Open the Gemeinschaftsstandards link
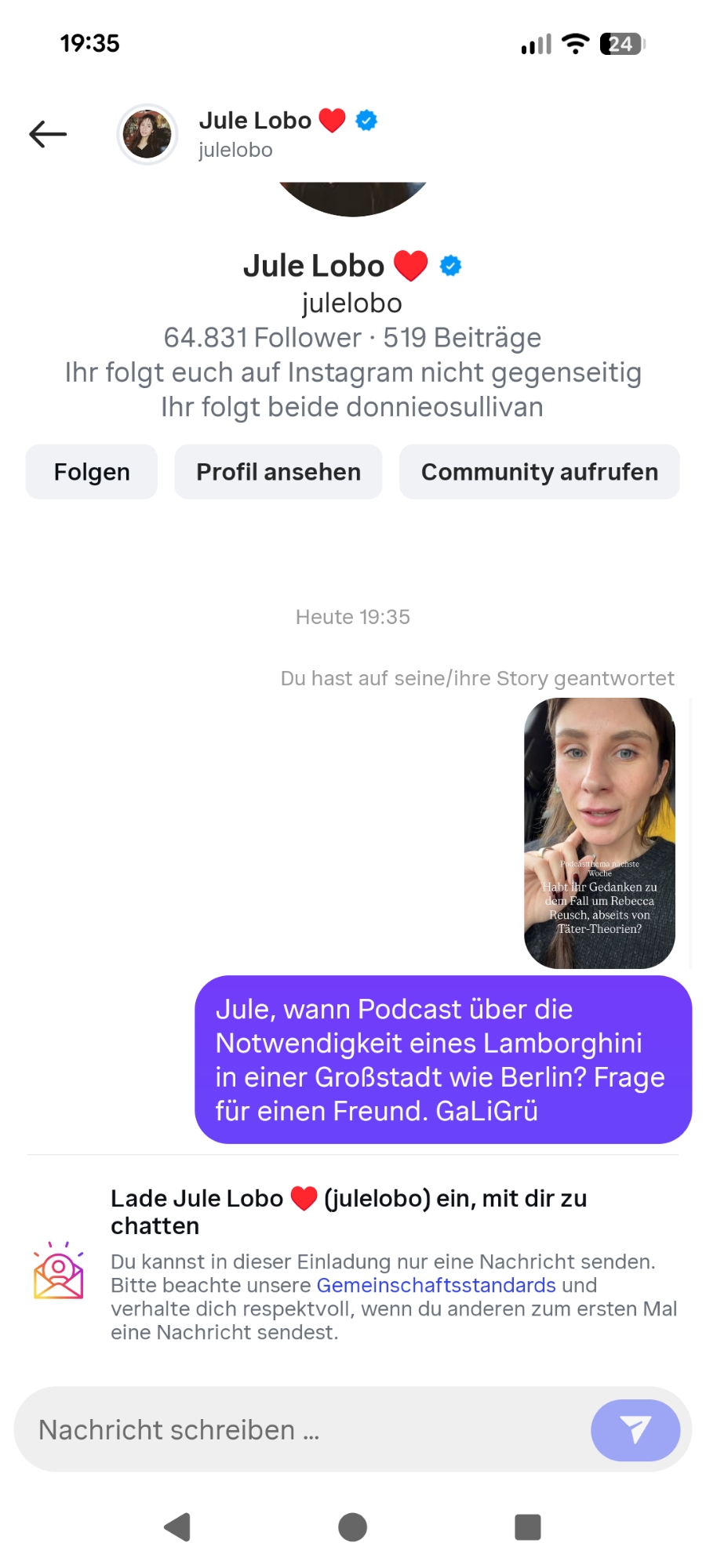This screenshot has width=706, height=1568. click(x=436, y=1285)
